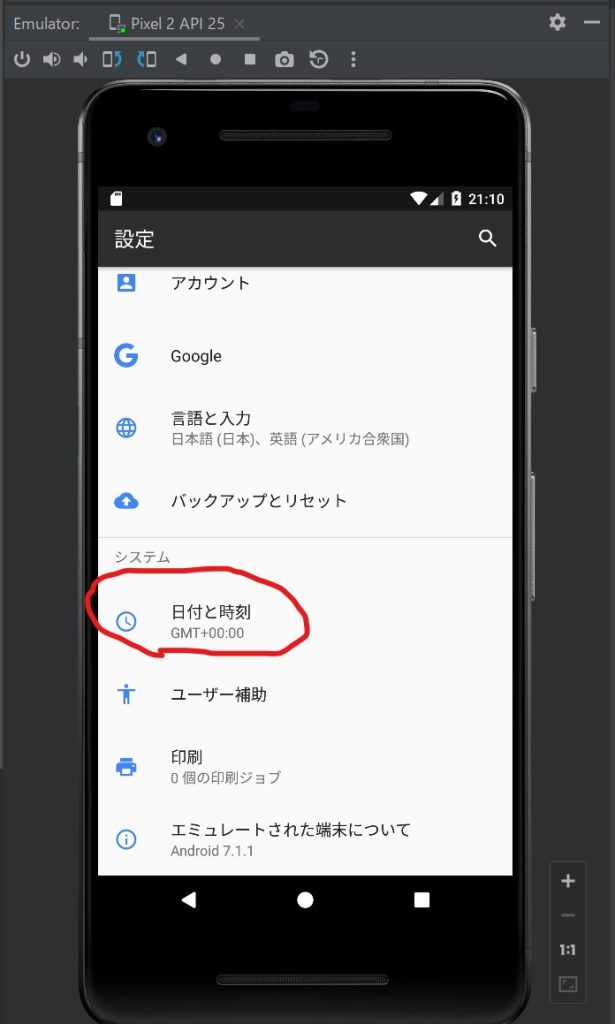Open 日付と時刻 settings
Viewport: 615px width, 1024px height.
(x=305, y=622)
